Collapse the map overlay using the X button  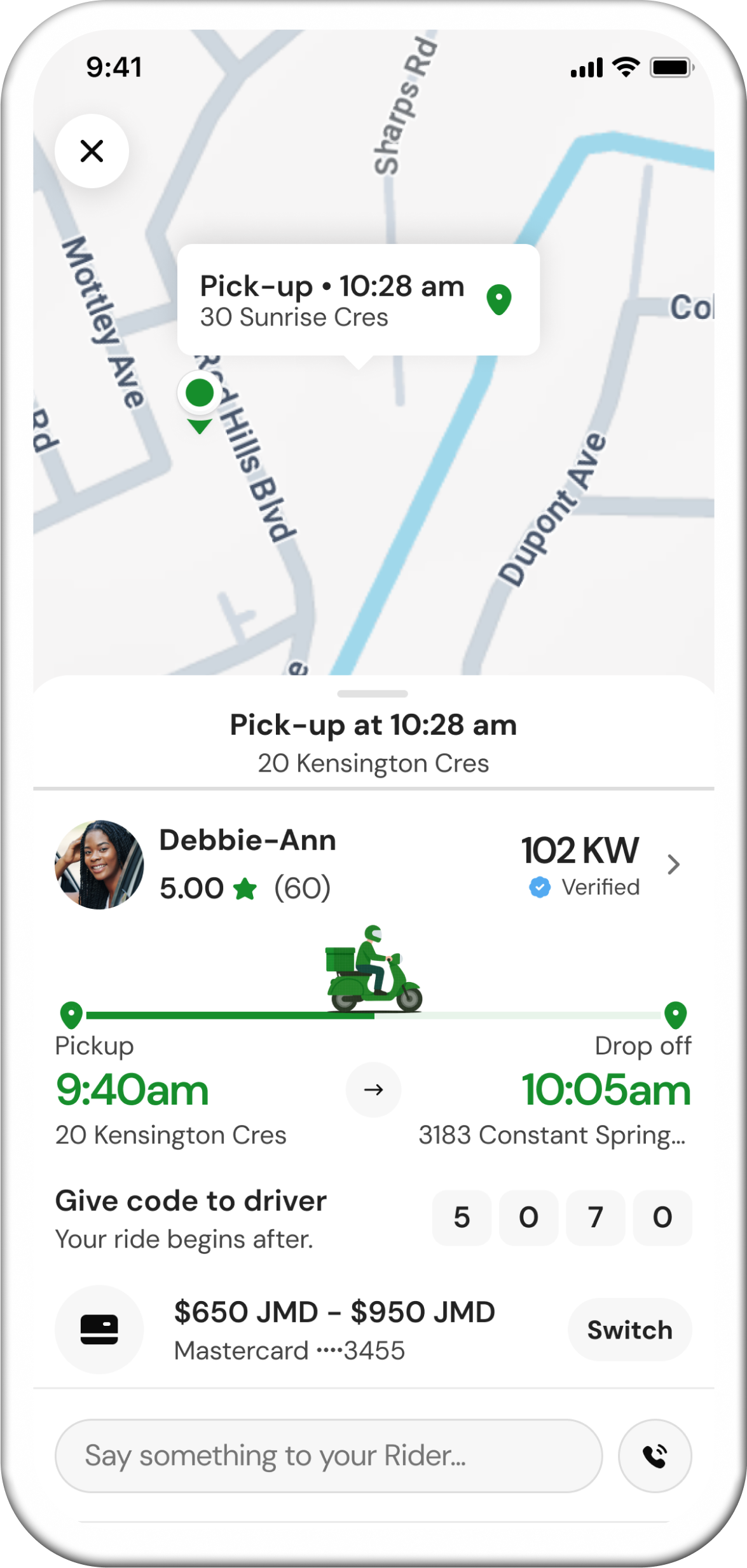(92, 151)
